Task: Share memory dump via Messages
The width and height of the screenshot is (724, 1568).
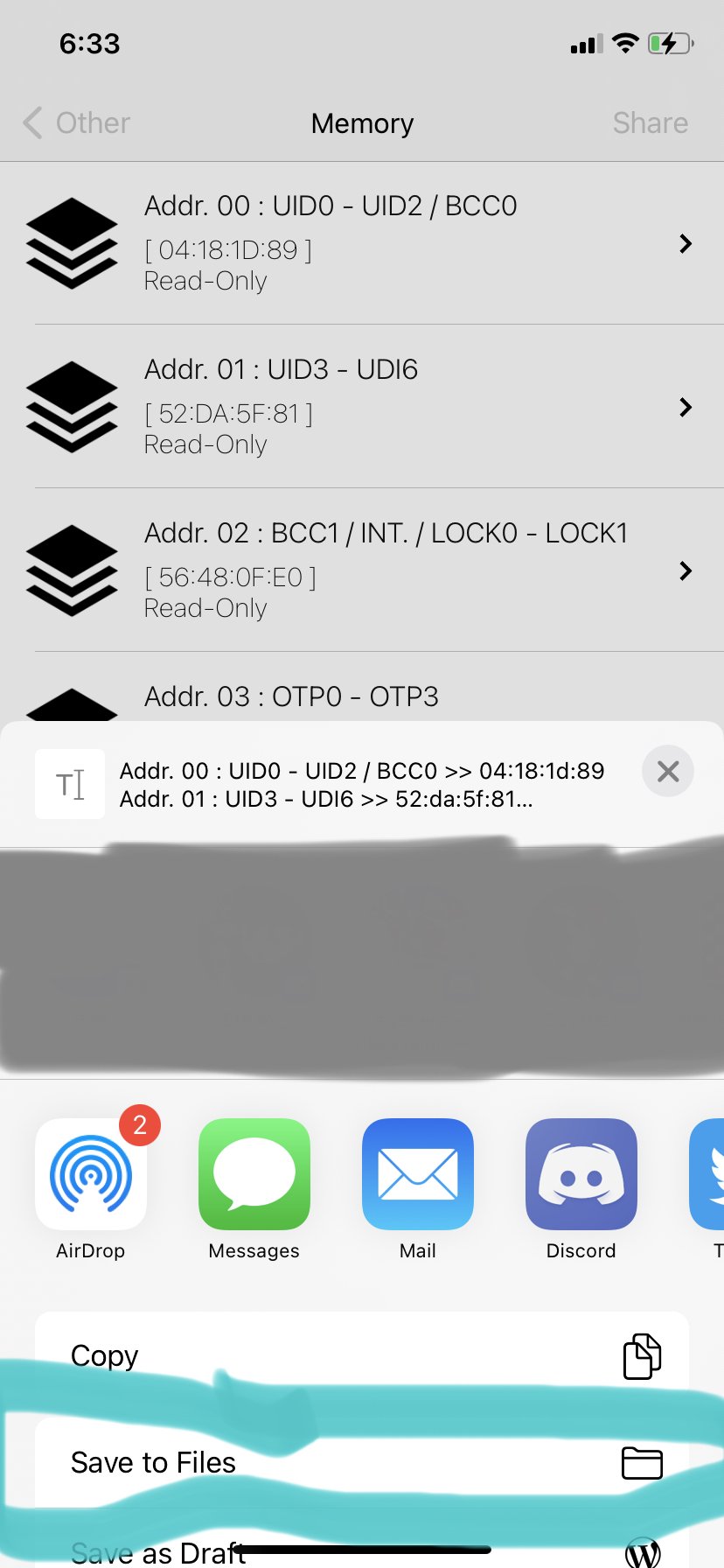Action: click(254, 1174)
